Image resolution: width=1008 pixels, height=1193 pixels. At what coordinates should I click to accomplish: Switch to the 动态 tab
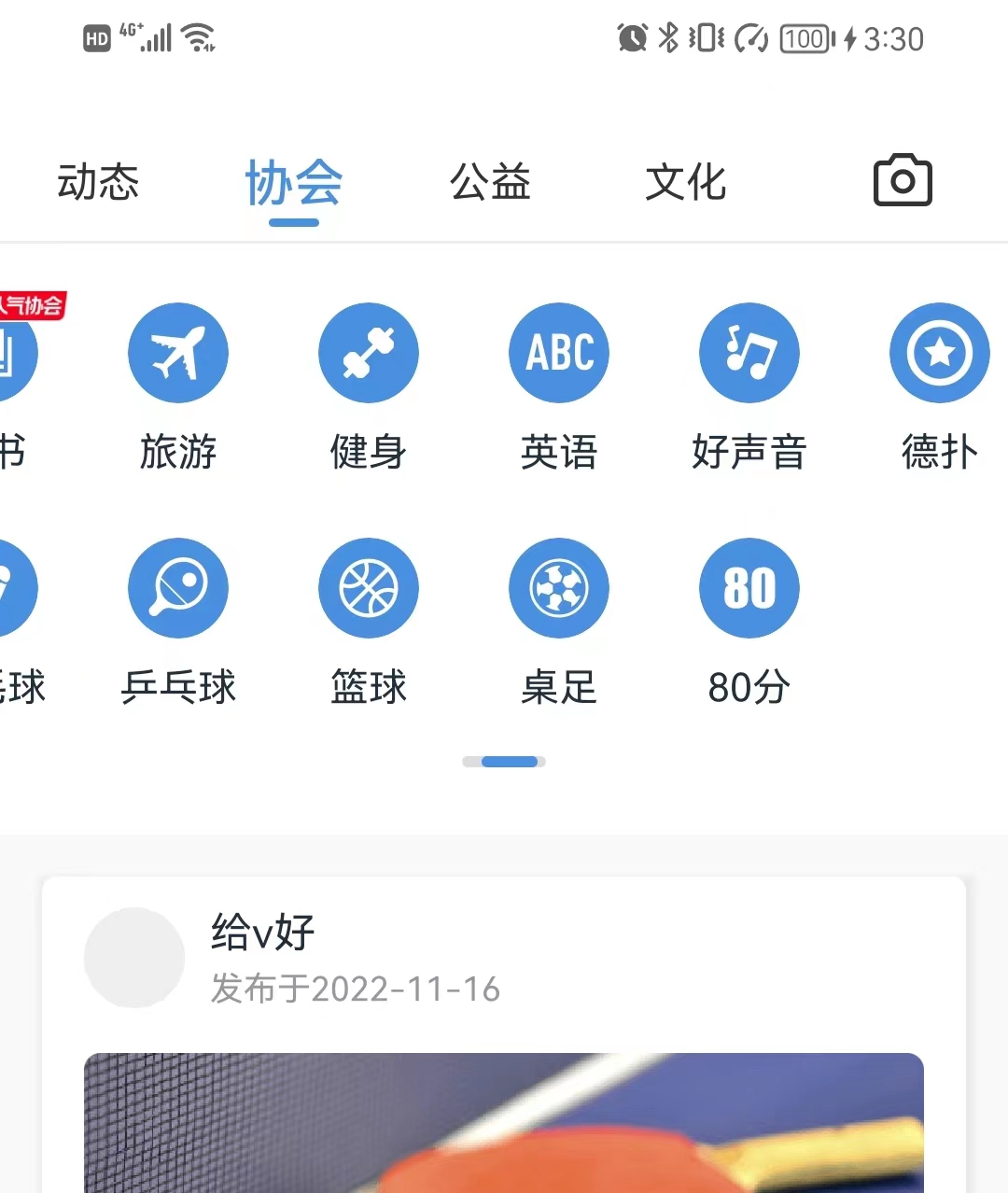pos(98,182)
